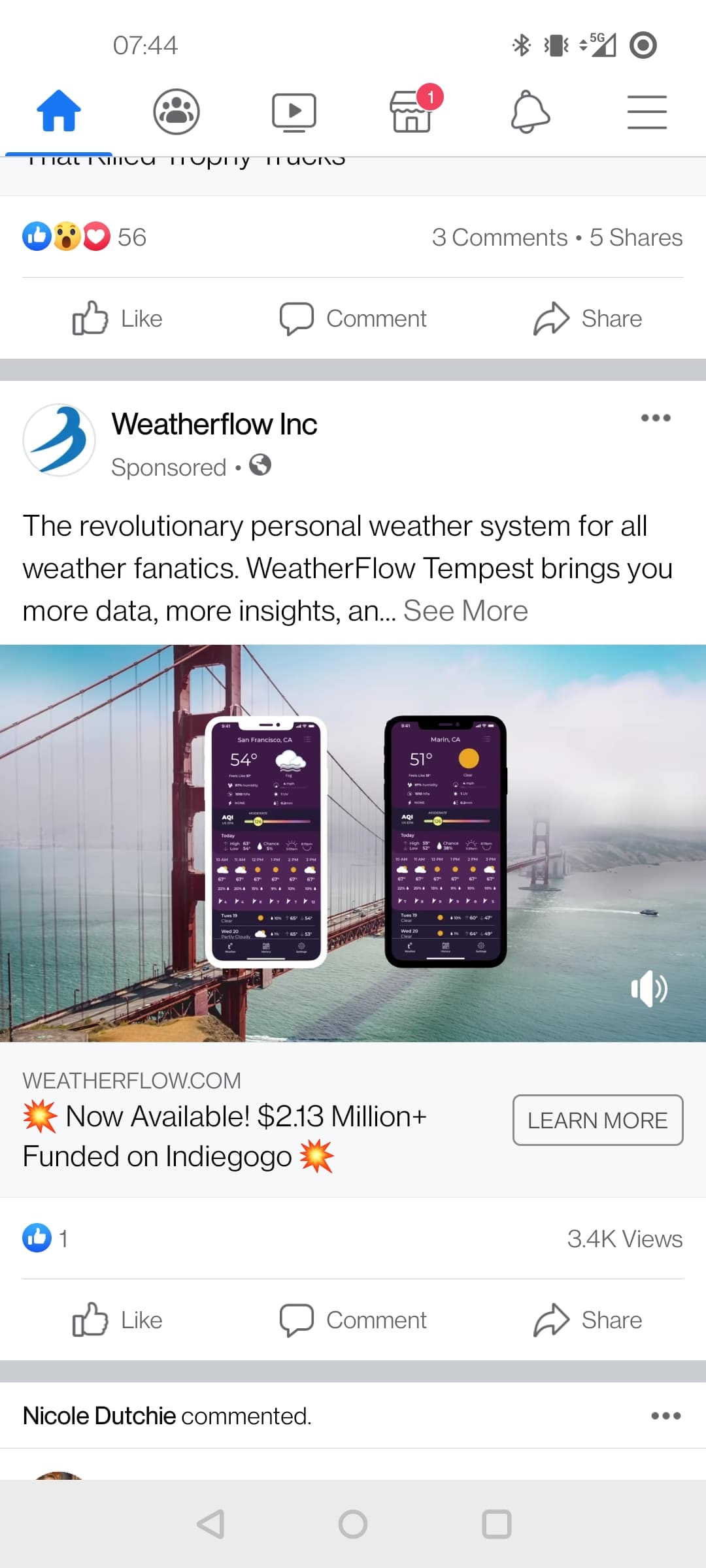The image size is (706, 1568).
Task: Switch to the Watch video tab
Action: coord(294,111)
